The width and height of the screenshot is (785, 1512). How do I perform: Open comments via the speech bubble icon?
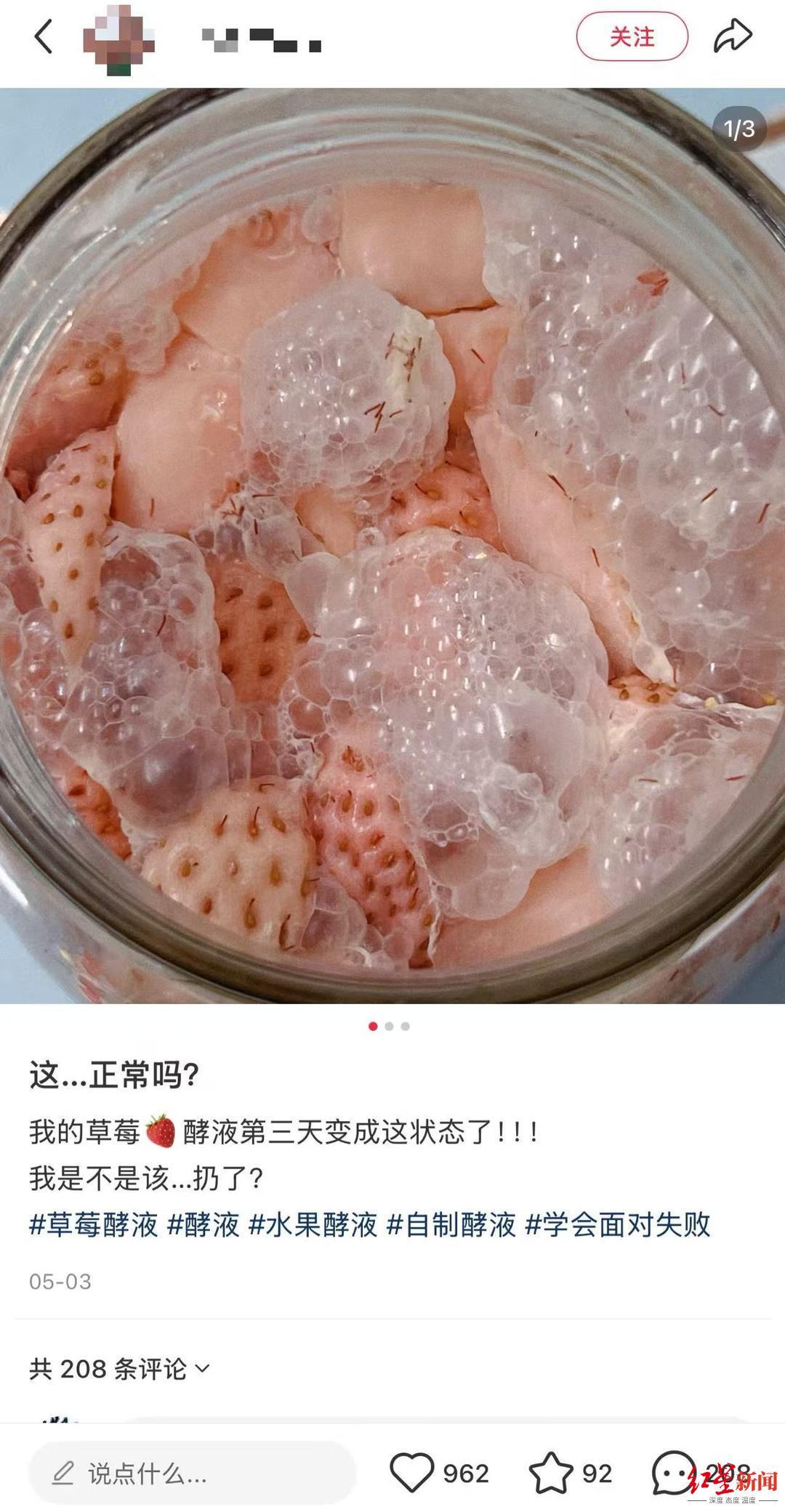click(673, 1473)
